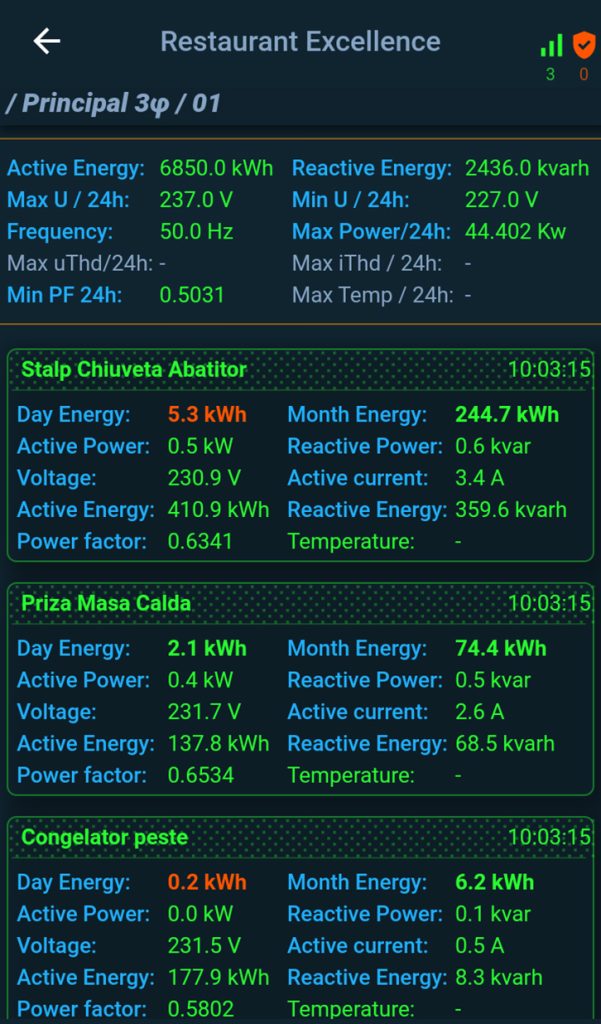Screen dimensions: 601x1024
Task: Go back using the arrow icon
Action: [x=47, y=42]
